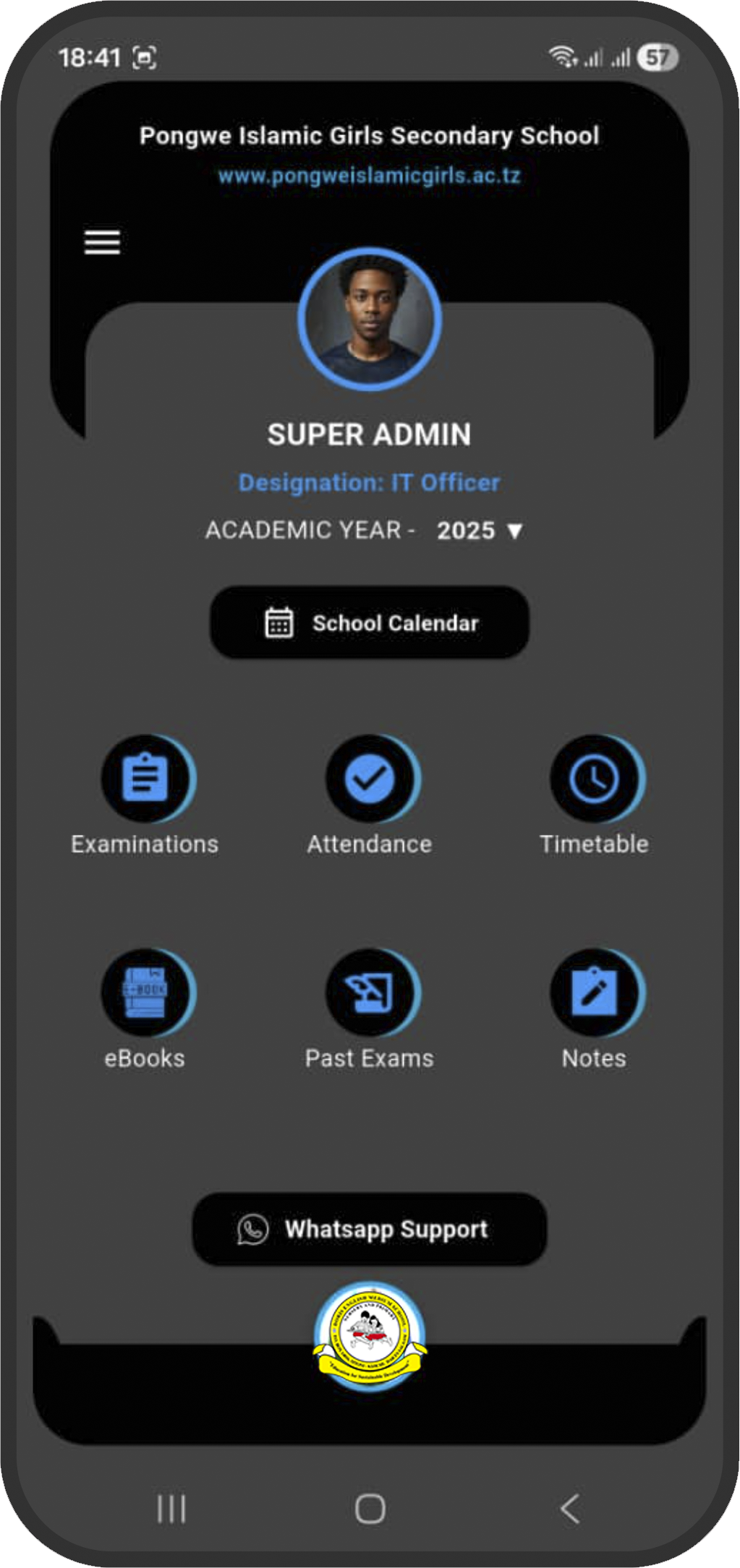Open the hamburger drawer menu
Image resolution: width=740 pixels, height=1568 pixels.
pyautogui.click(x=102, y=242)
